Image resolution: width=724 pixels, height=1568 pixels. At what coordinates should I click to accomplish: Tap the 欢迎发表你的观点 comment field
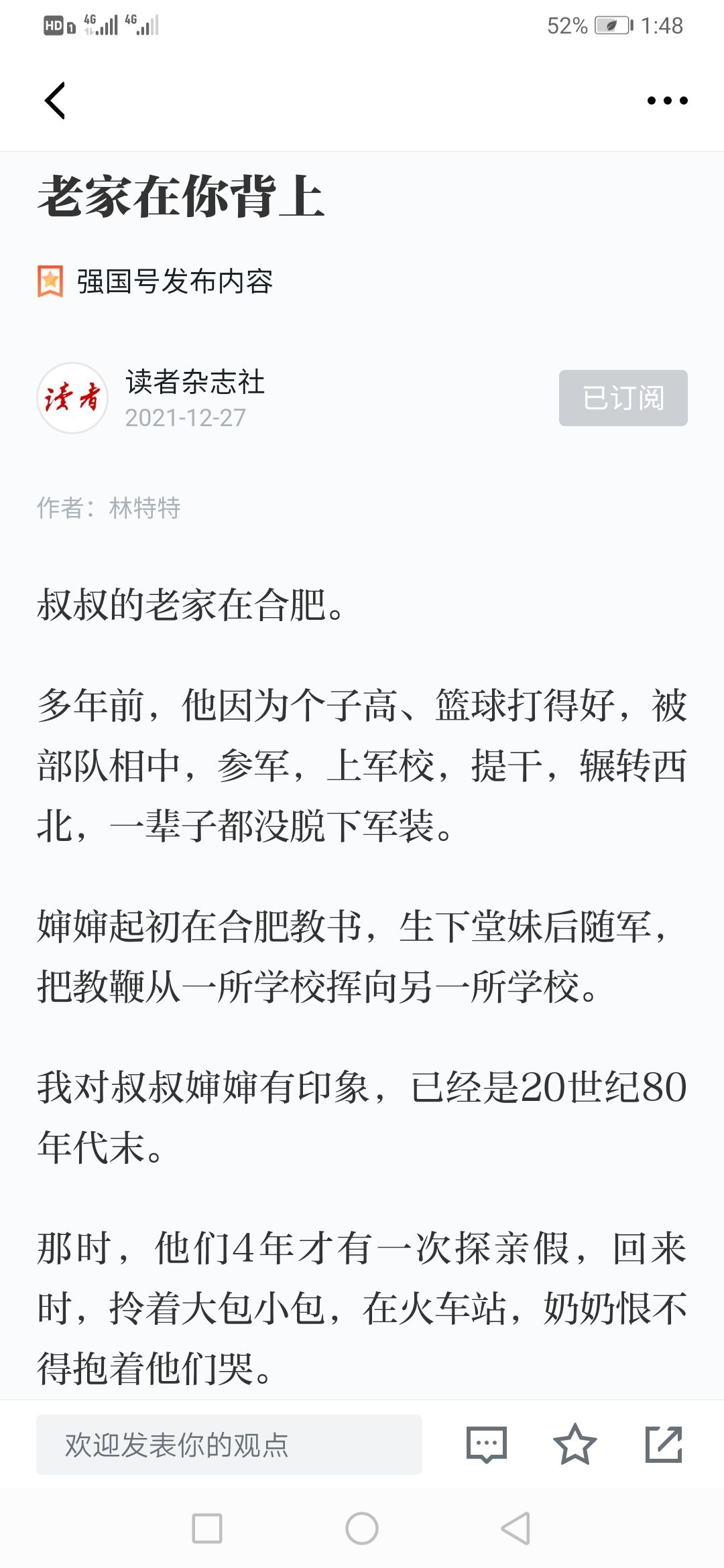click(x=229, y=1445)
